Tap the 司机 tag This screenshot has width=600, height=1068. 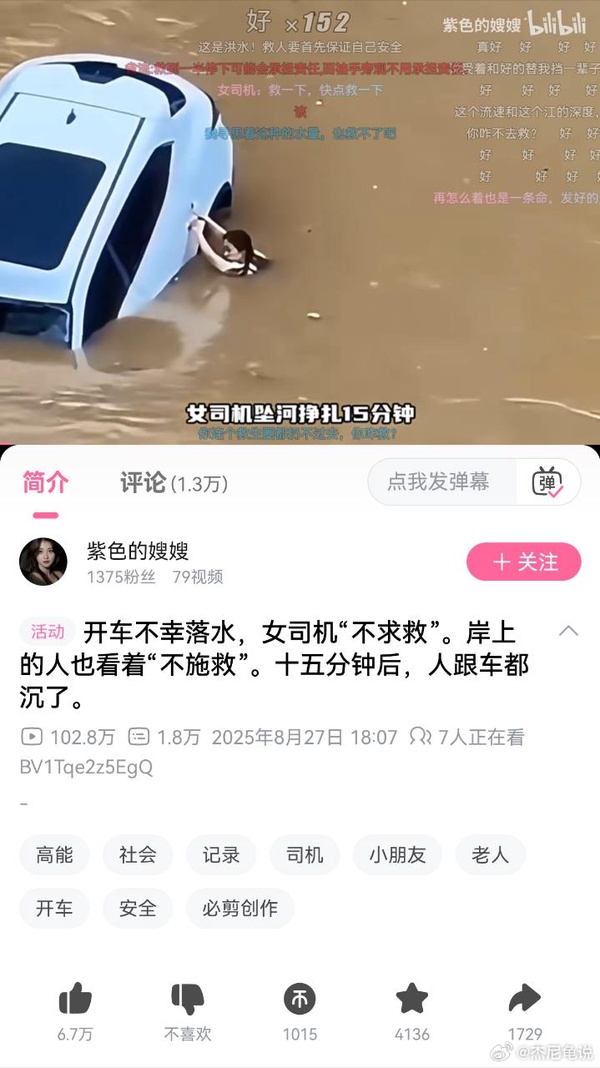pyautogui.click(x=304, y=855)
